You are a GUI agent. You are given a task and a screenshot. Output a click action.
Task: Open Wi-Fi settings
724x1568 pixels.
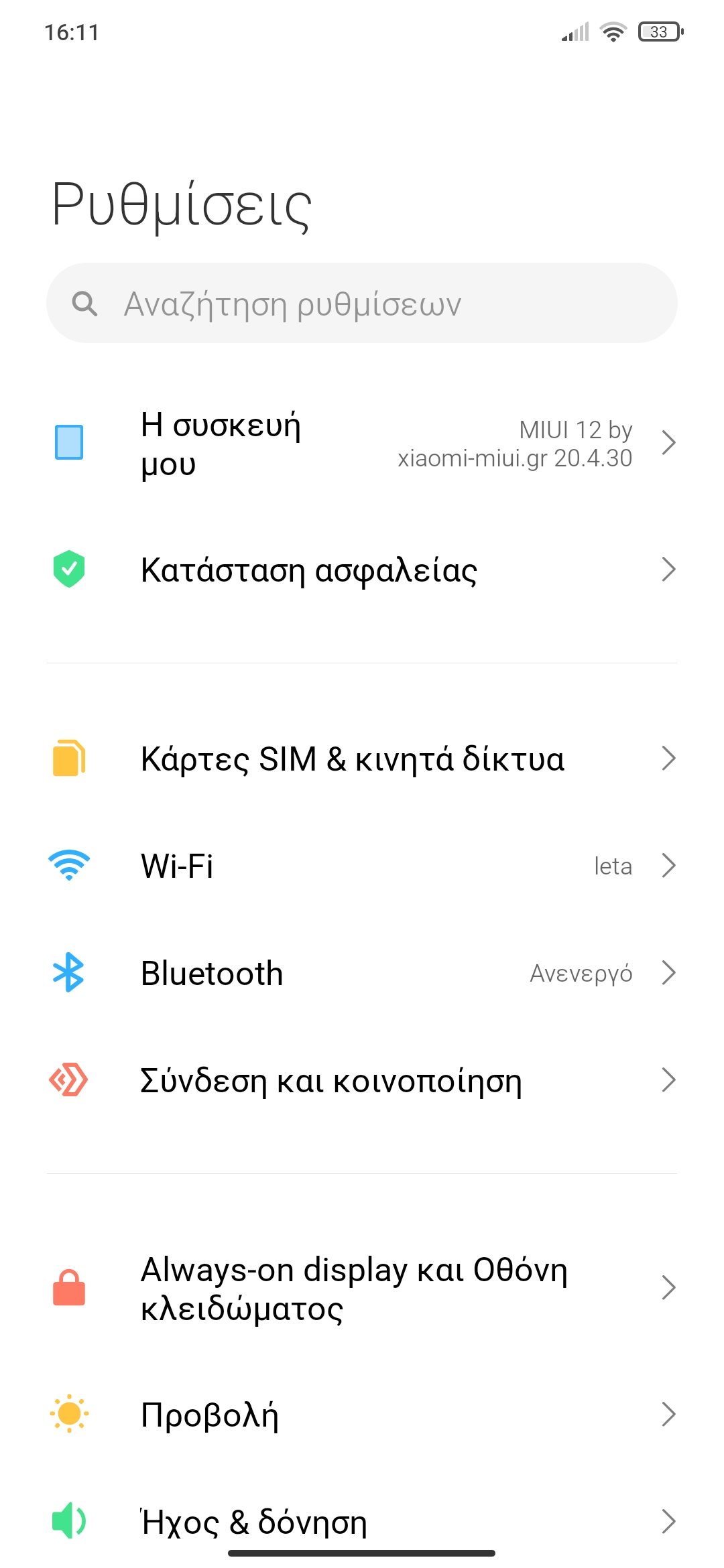coord(362,866)
